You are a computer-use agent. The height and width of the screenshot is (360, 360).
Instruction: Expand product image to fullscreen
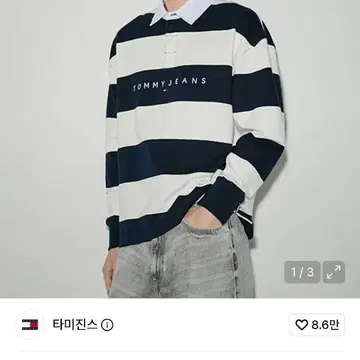click(334, 272)
